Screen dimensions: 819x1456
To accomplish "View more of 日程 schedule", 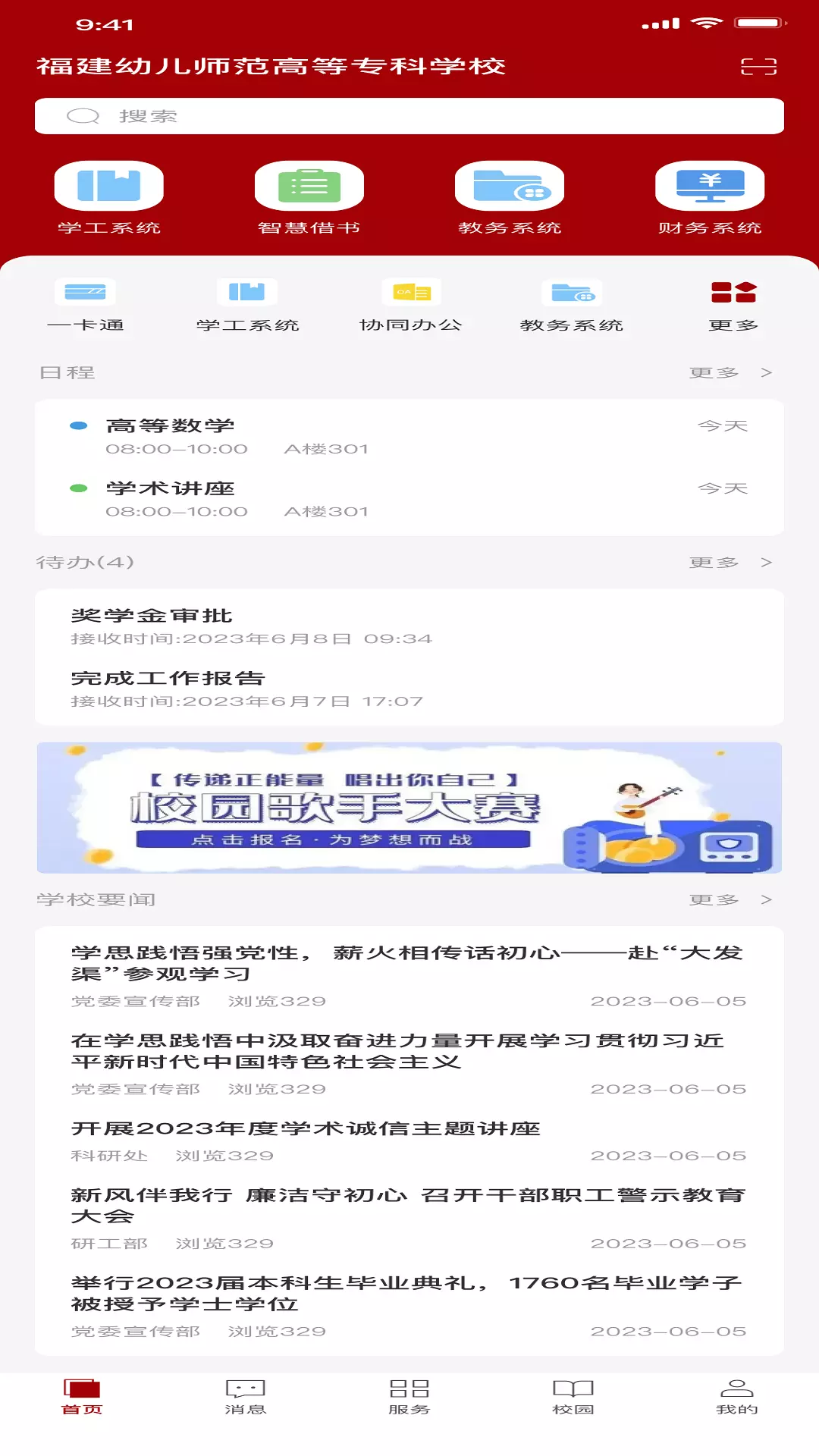I will (x=731, y=372).
